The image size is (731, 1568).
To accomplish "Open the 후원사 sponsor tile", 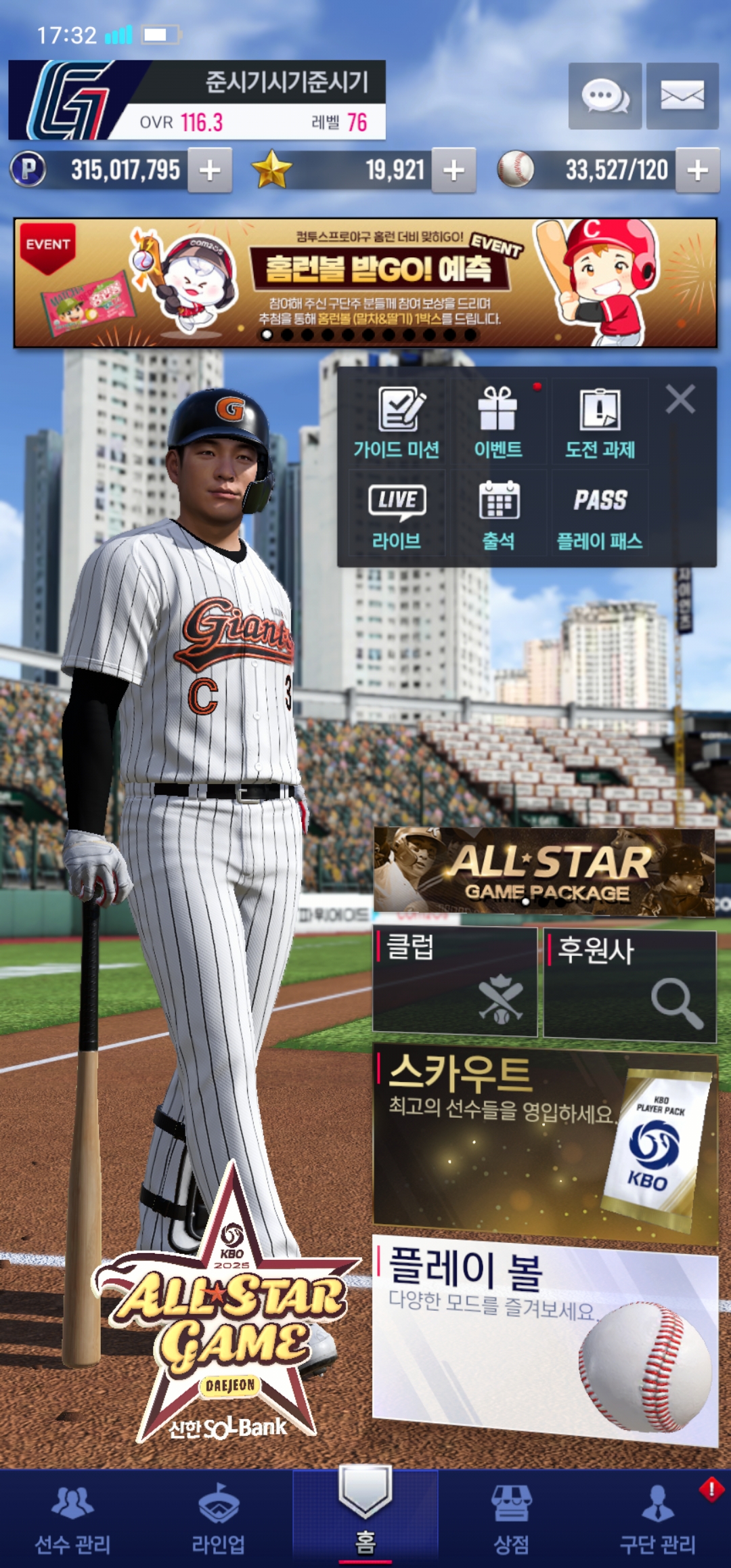I will (x=629, y=984).
